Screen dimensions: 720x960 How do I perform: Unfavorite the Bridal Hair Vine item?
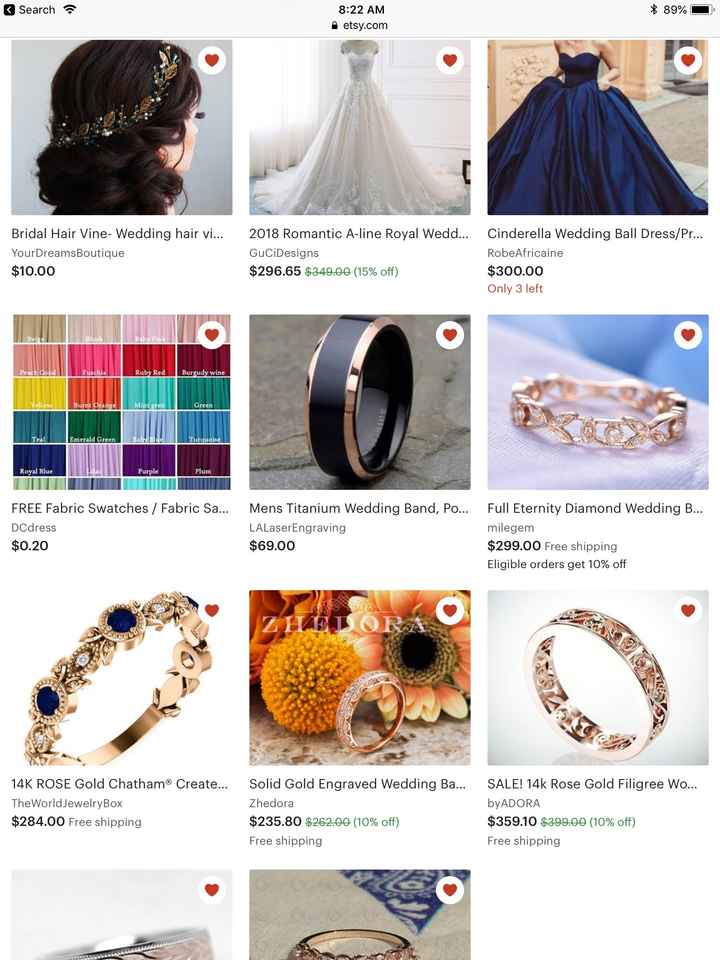[212, 60]
